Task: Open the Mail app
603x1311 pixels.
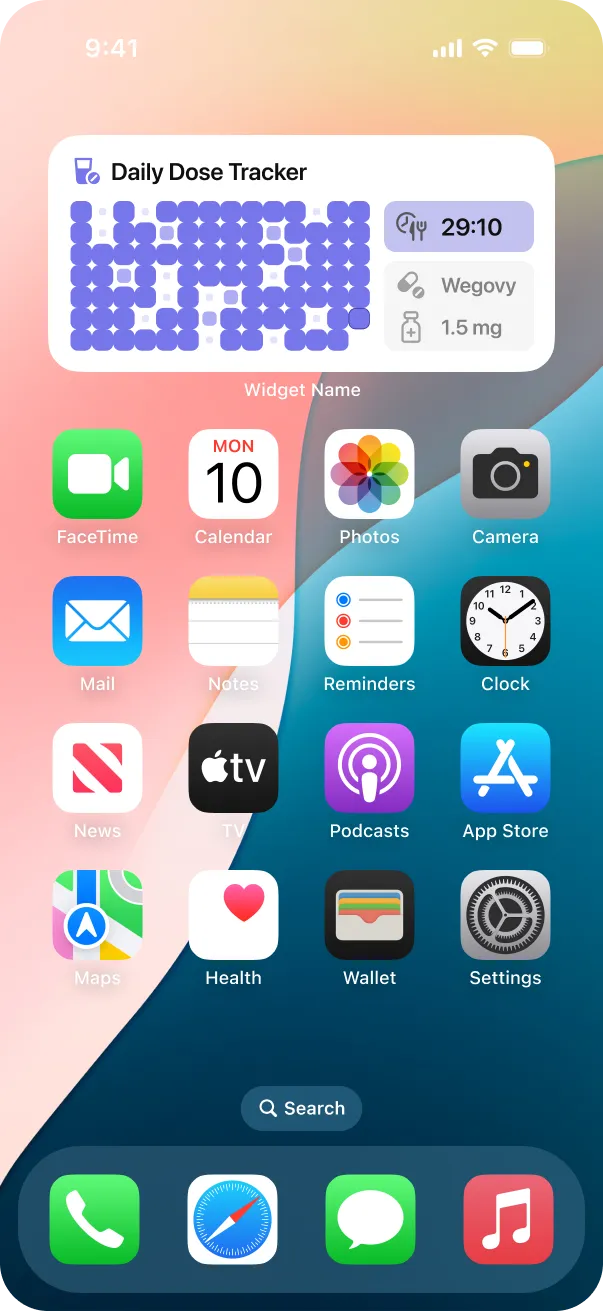Action: coord(97,621)
